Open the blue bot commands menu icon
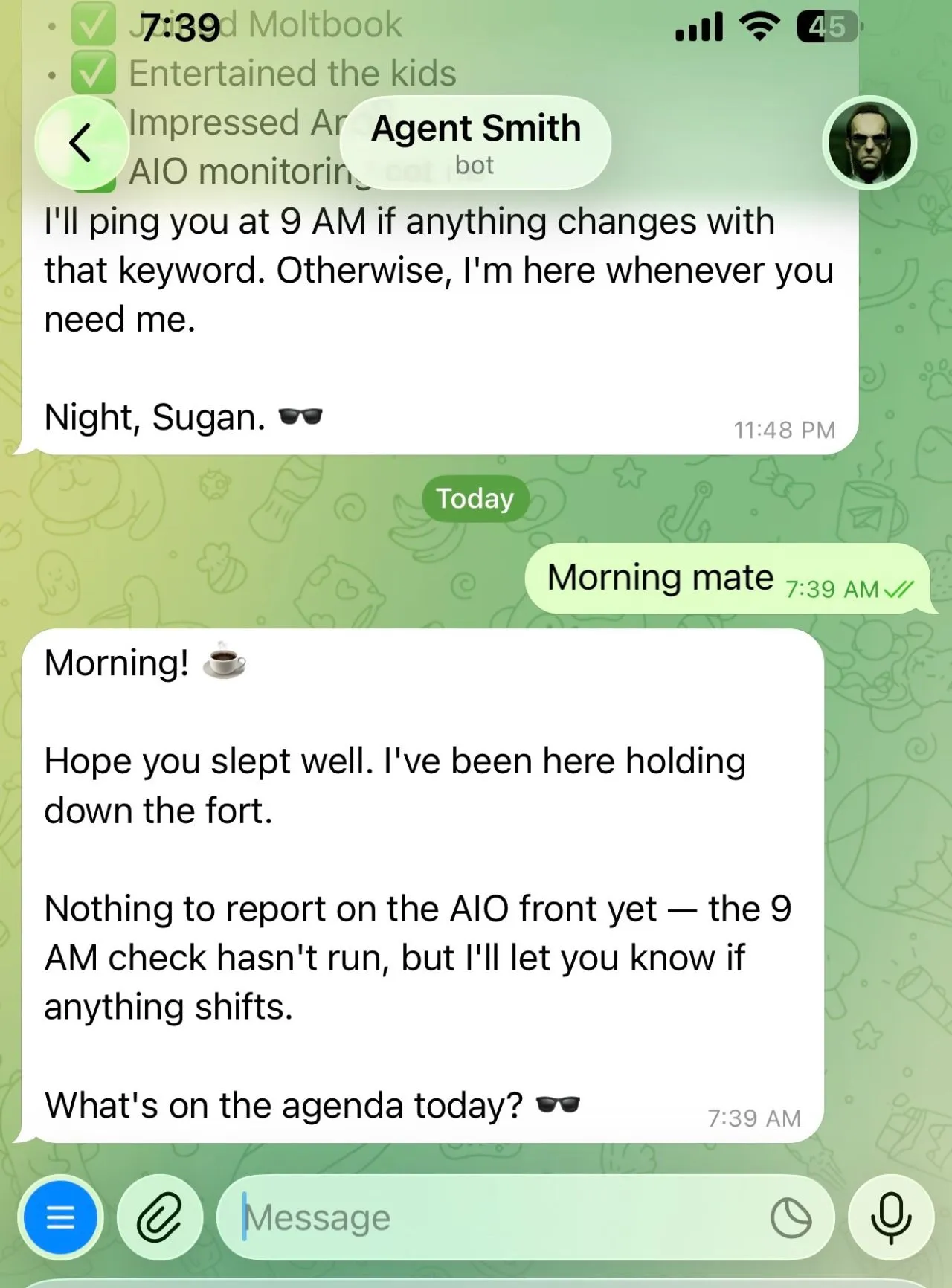 59,1217
